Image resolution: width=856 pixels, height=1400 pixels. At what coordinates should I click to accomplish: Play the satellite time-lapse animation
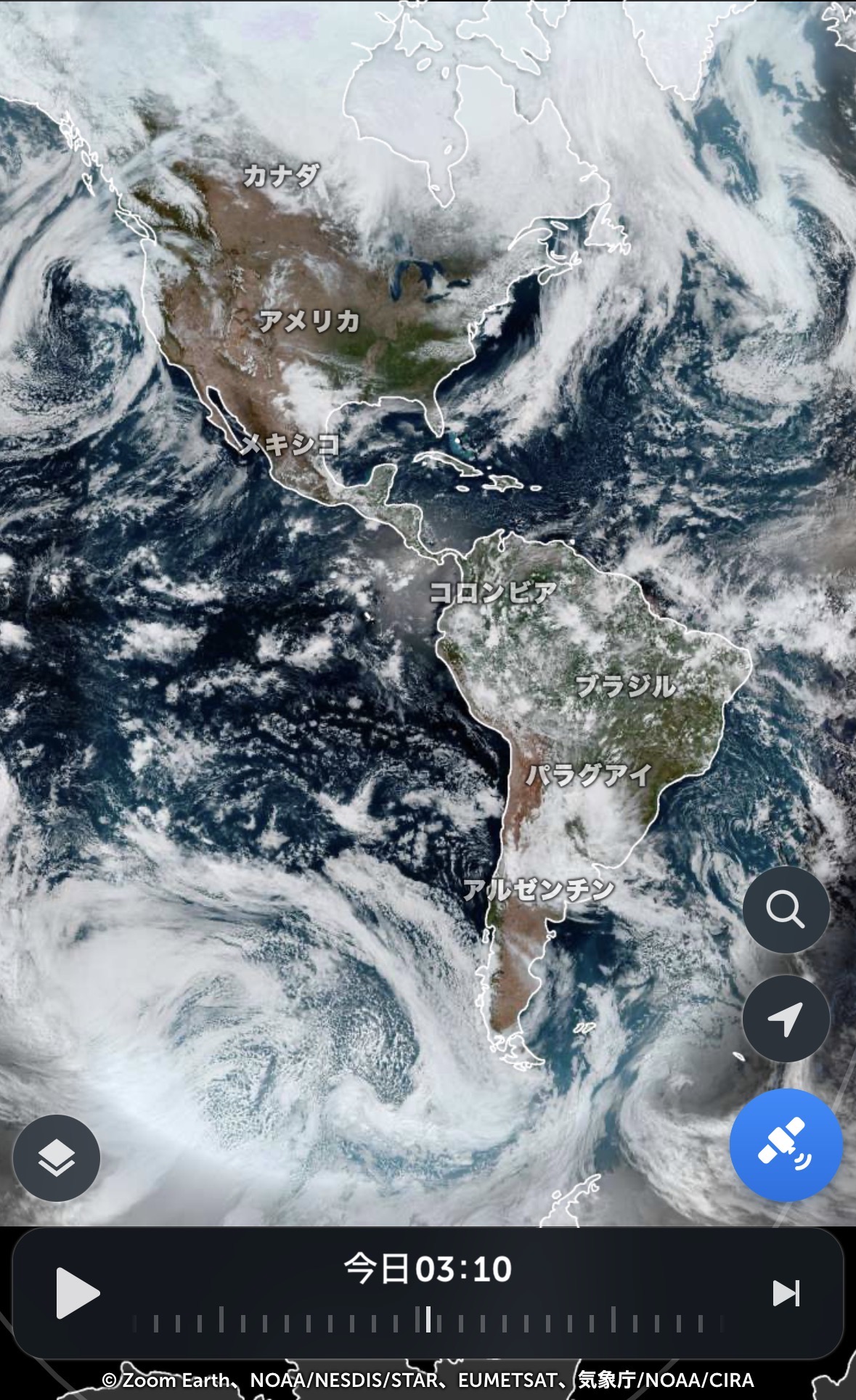coord(77,1293)
